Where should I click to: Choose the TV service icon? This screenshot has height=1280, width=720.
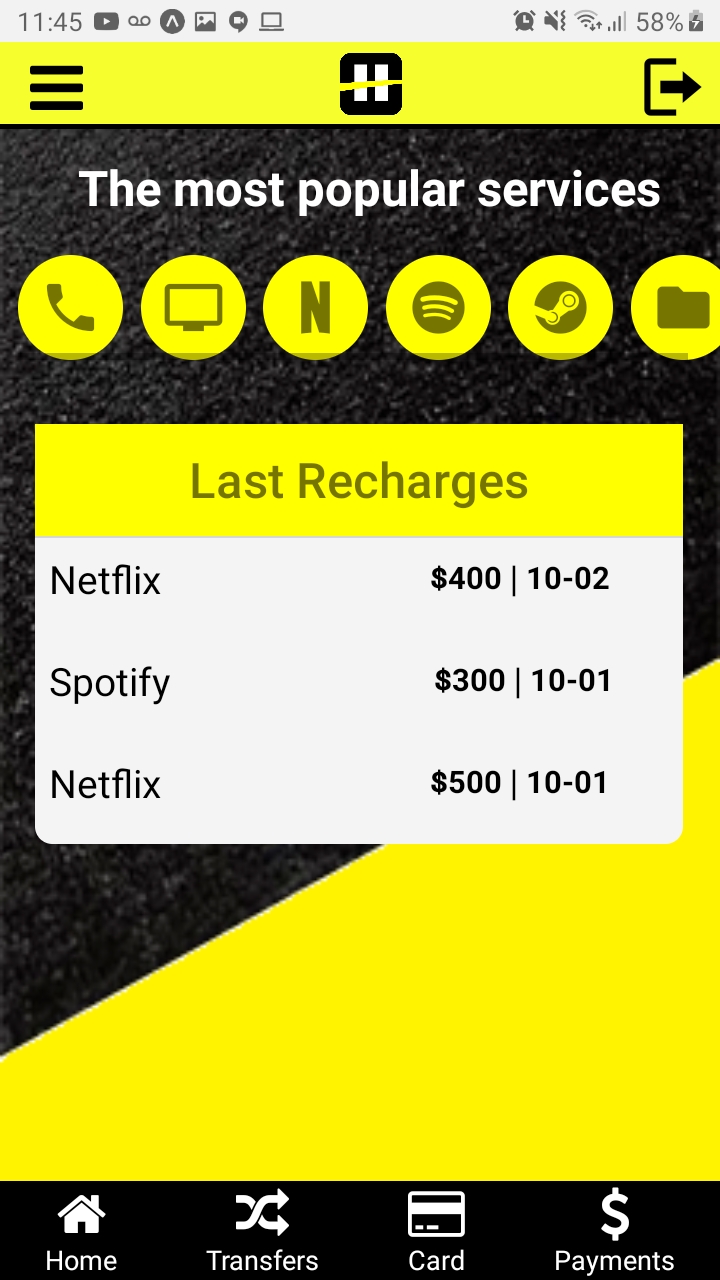click(x=193, y=307)
